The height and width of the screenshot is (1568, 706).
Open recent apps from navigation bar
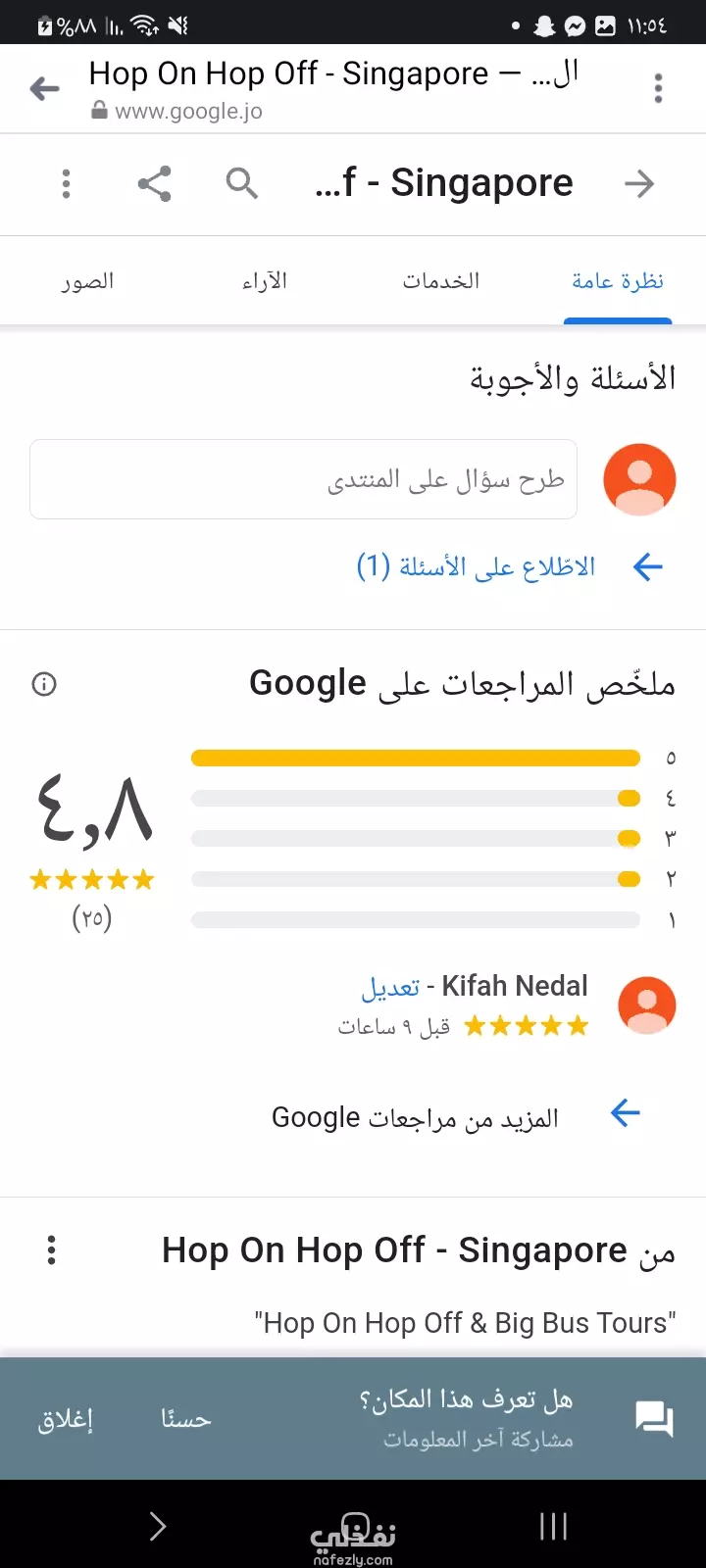pyautogui.click(x=553, y=1526)
